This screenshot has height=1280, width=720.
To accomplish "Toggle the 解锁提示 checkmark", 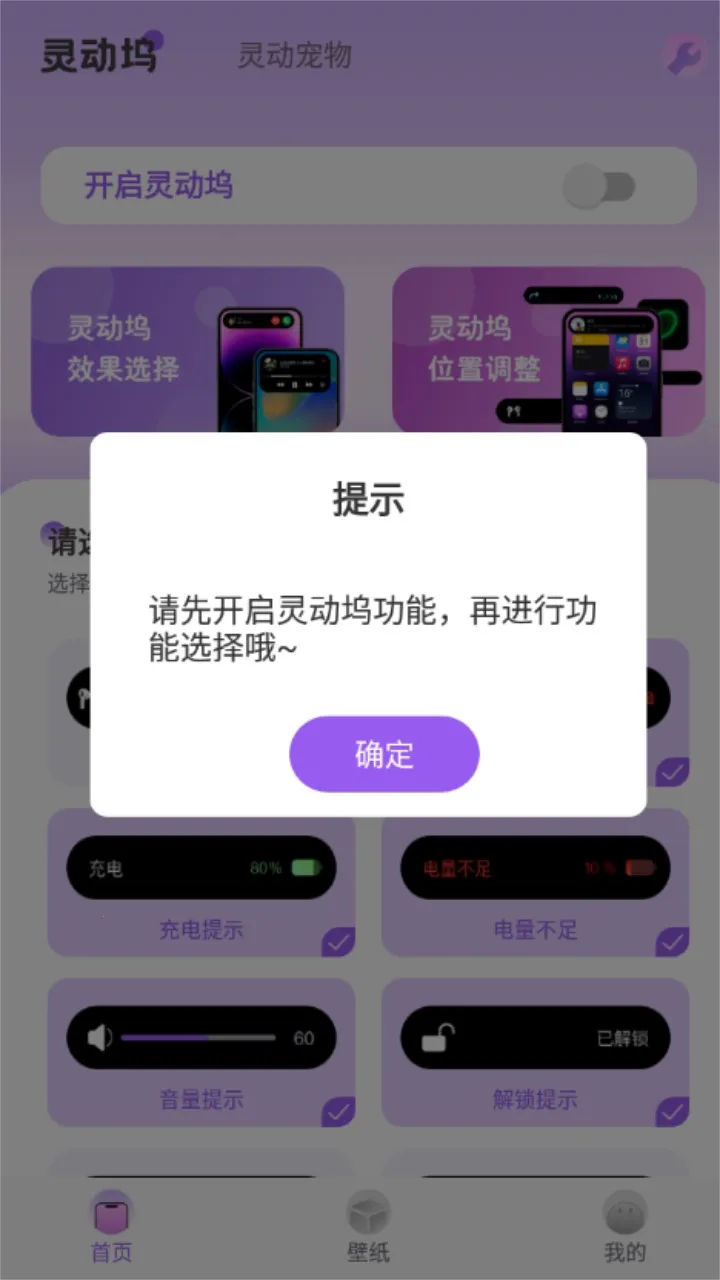I will (x=671, y=1110).
